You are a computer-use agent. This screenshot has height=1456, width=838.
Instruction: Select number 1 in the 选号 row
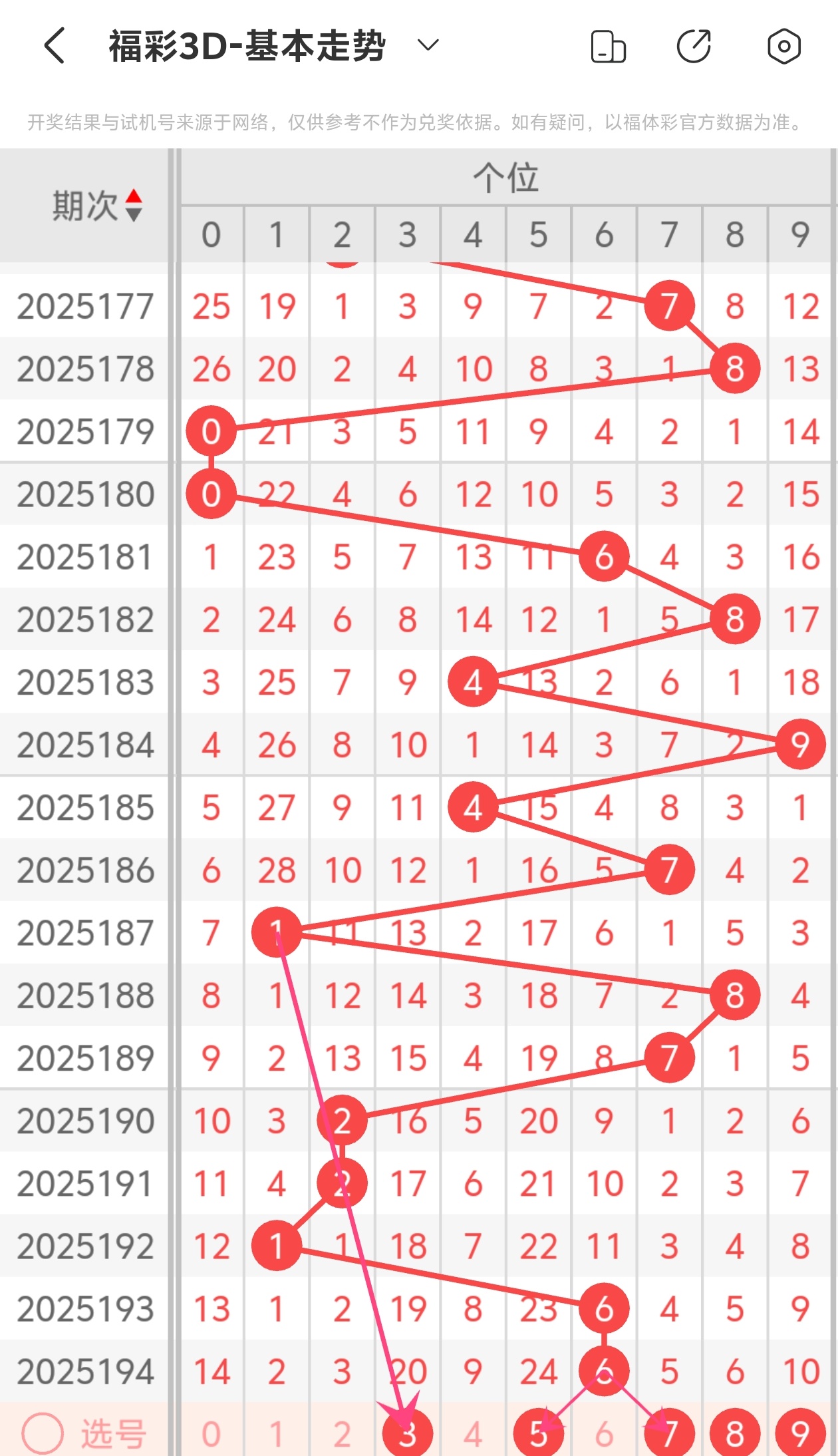(277, 1434)
